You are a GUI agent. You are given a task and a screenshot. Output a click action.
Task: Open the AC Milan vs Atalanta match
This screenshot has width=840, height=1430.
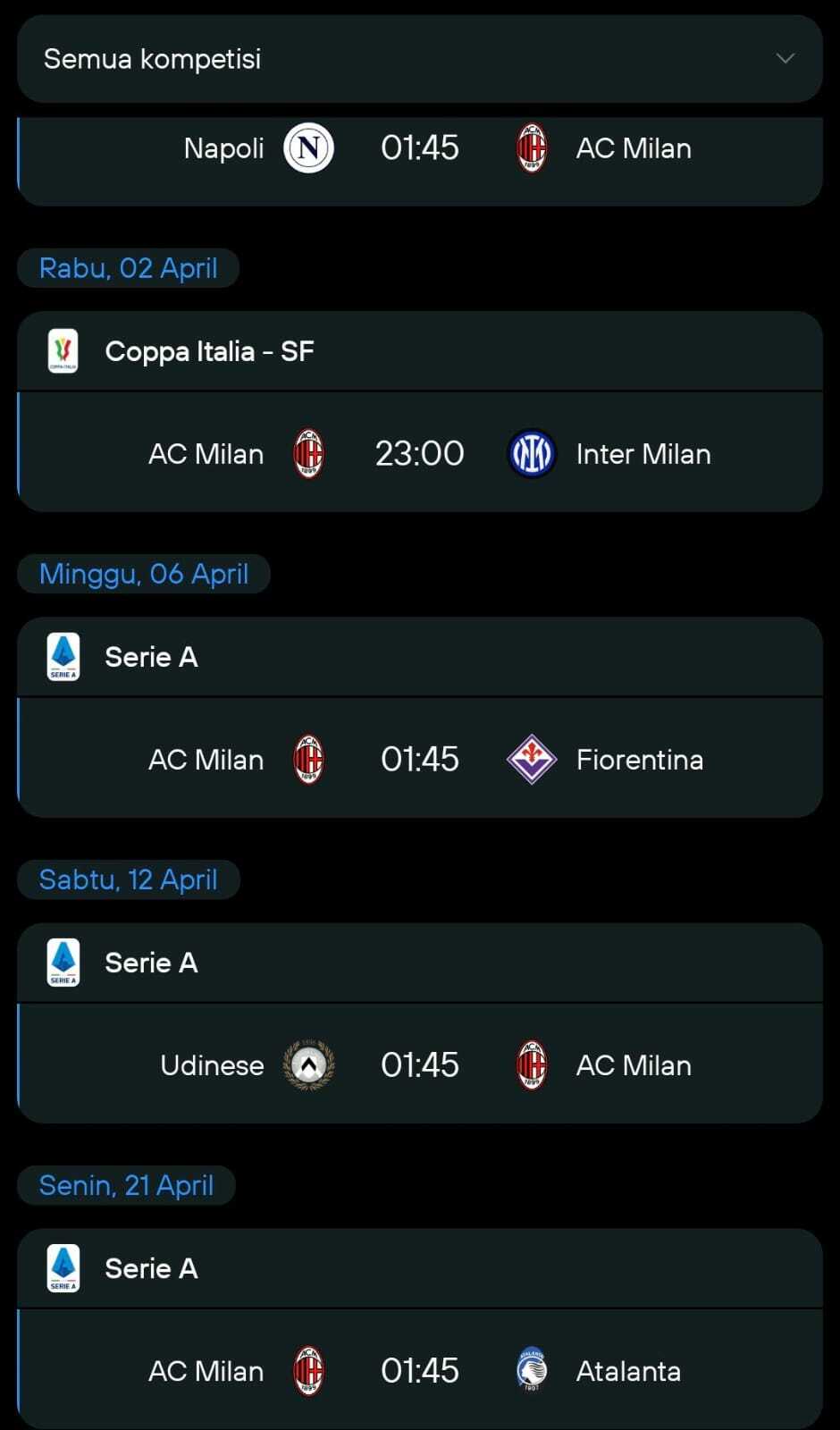coord(420,1370)
